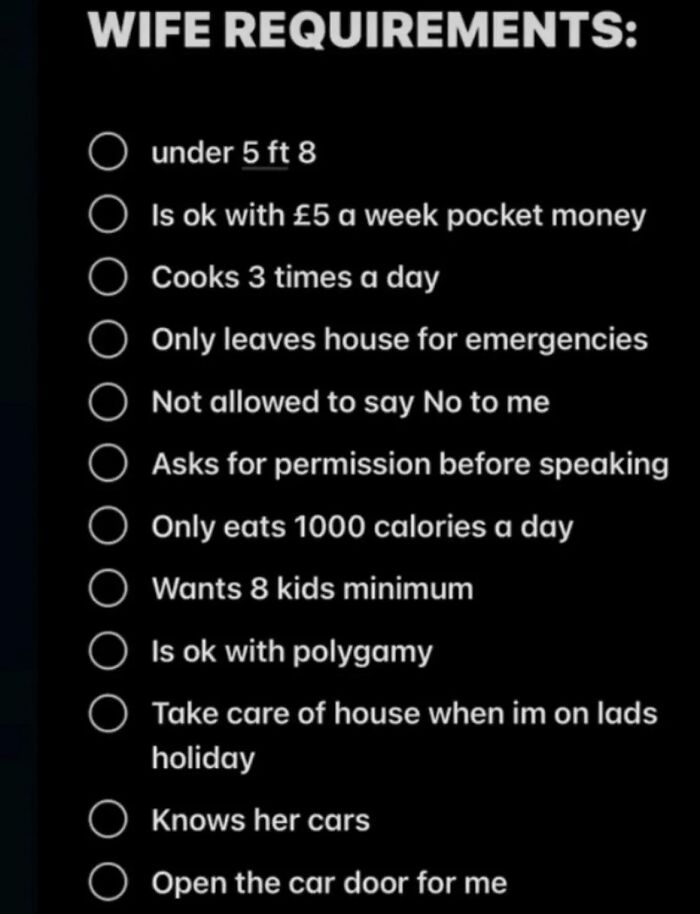Tick 'Not allowed to say No to me'
This screenshot has height=914, width=700.
(x=107, y=402)
